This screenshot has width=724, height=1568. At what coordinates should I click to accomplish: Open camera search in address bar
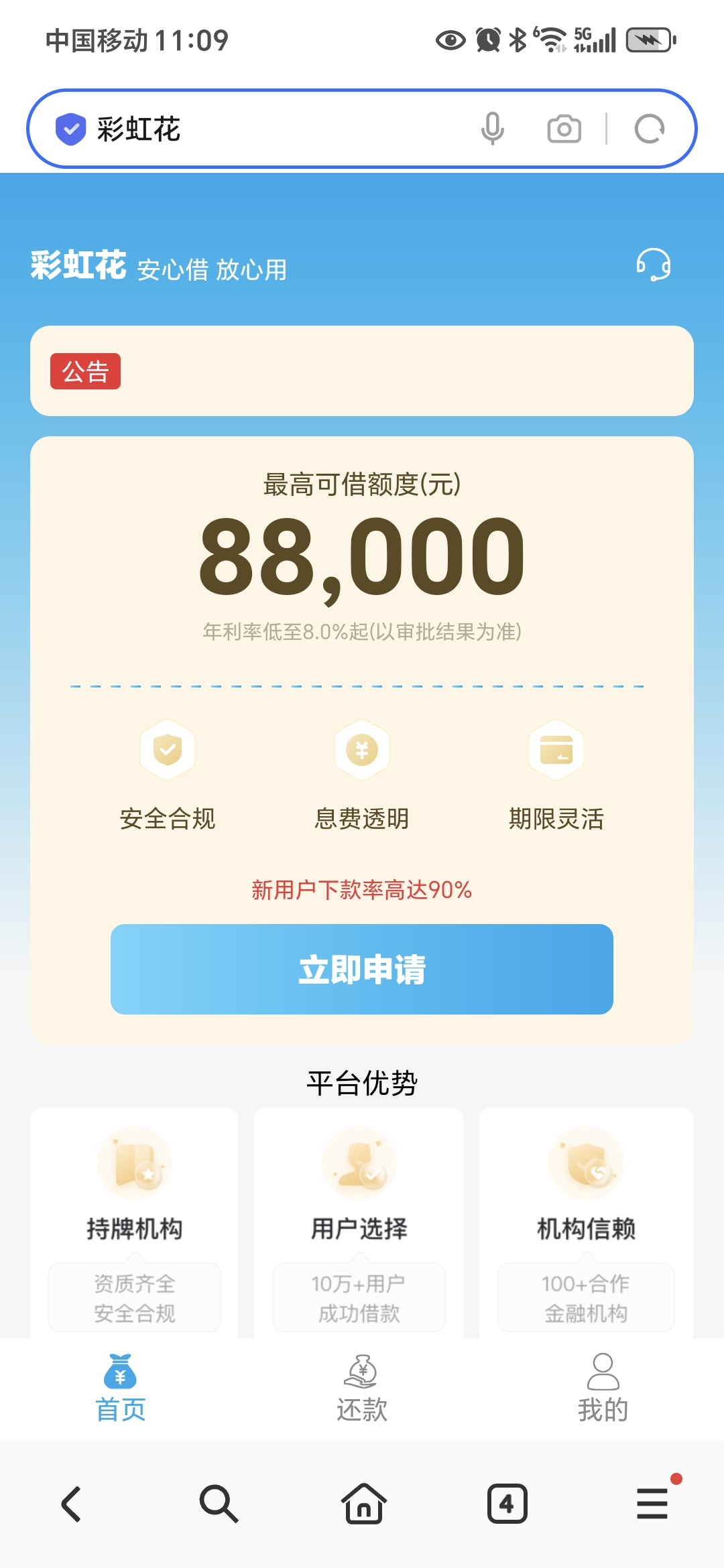pyautogui.click(x=564, y=129)
